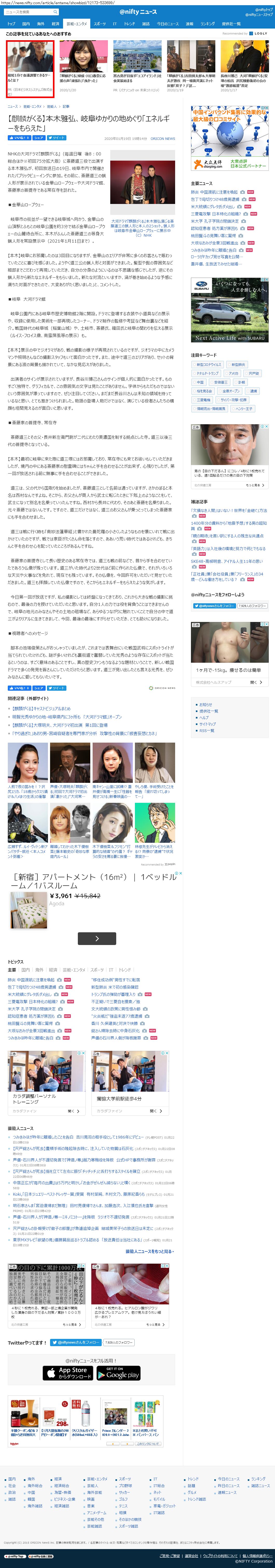Image resolution: width=275 pixels, height=1568 pixels.
Task: Open the news search box
Action: 29,12
